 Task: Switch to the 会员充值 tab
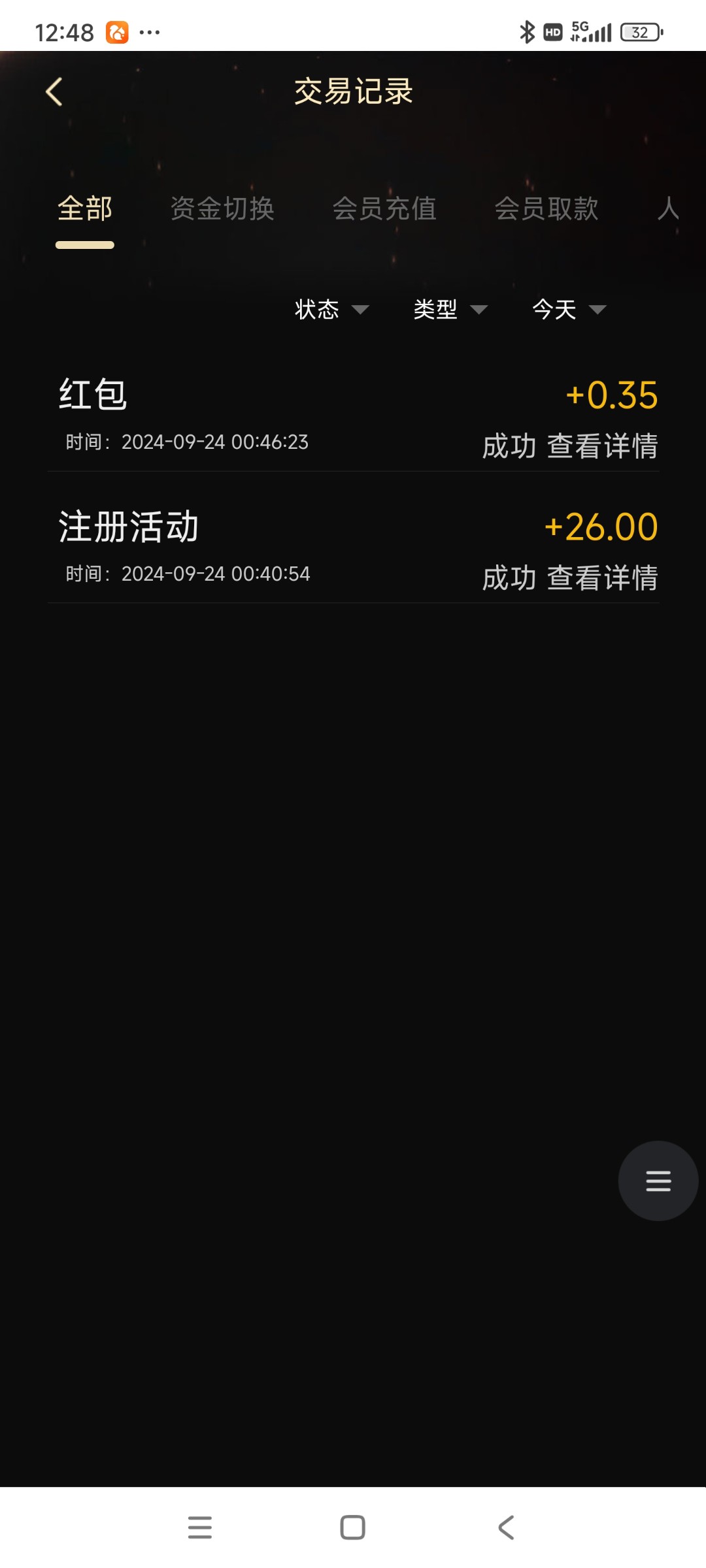(386, 209)
